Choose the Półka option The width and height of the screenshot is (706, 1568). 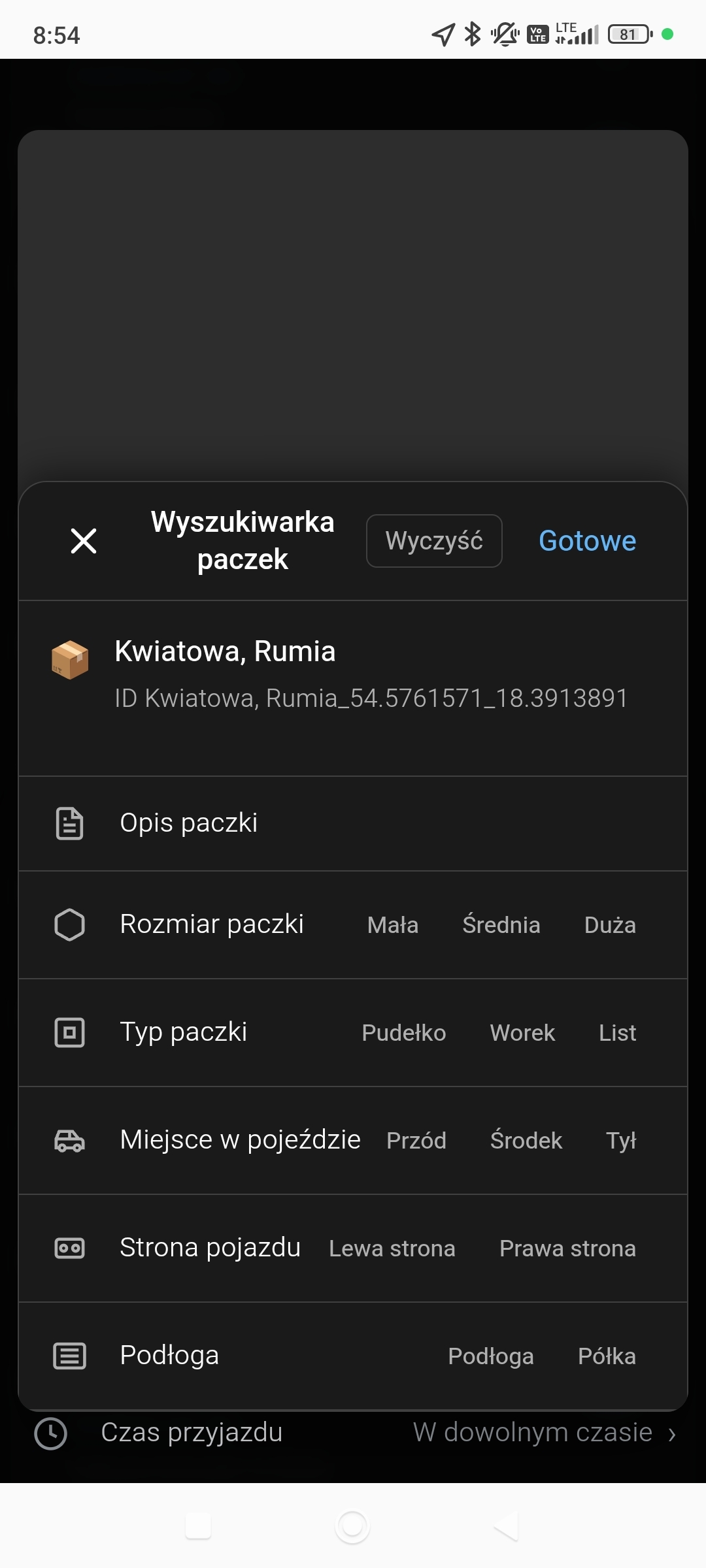[x=606, y=1356]
